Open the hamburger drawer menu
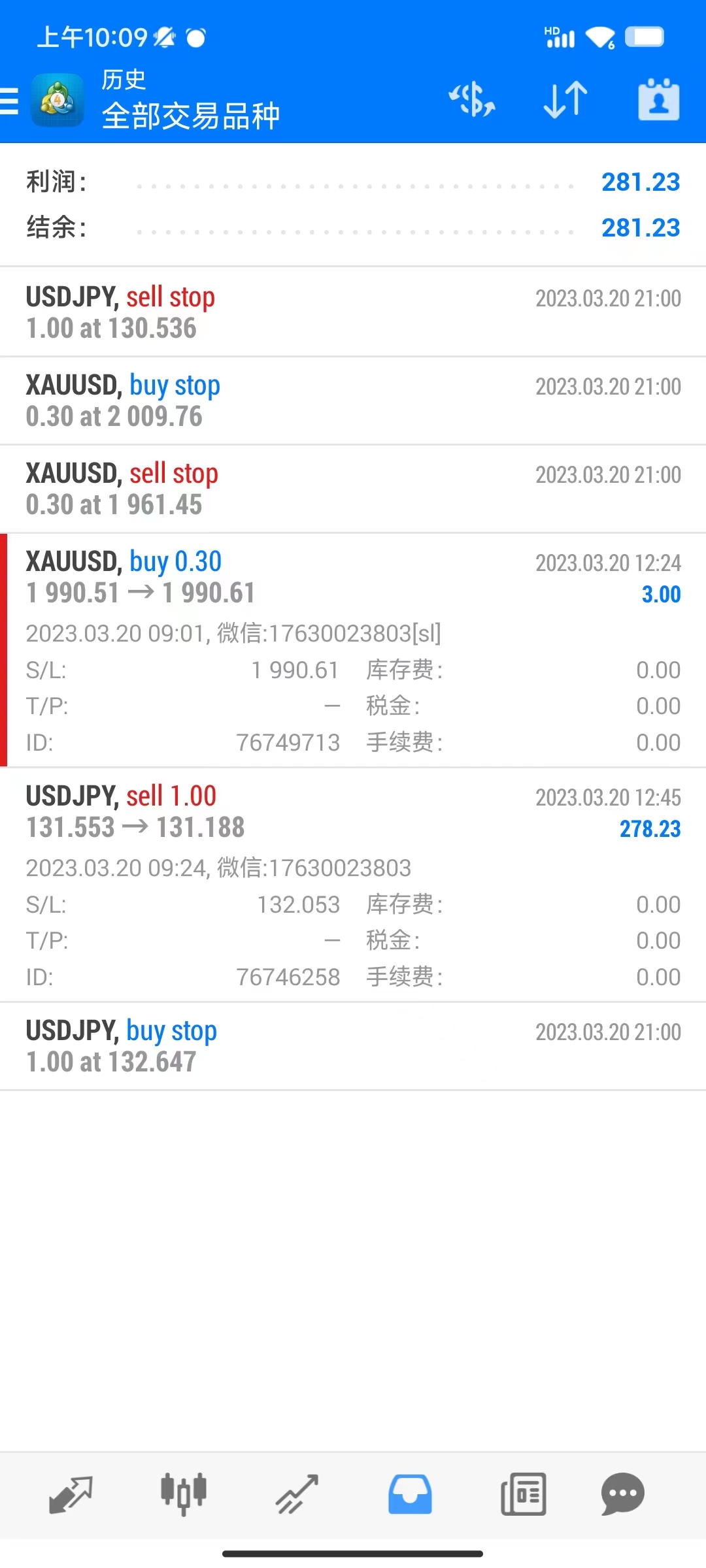The width and height of the screenshot is (706, 1568). coord(10,101)
